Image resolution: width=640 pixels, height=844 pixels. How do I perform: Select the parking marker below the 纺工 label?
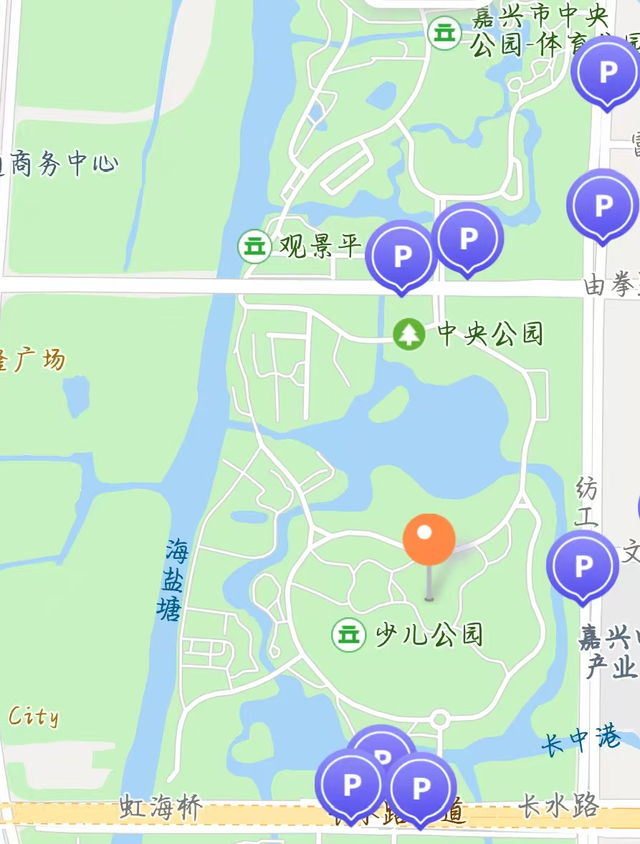pyautogui.click(x=582, y=567)
